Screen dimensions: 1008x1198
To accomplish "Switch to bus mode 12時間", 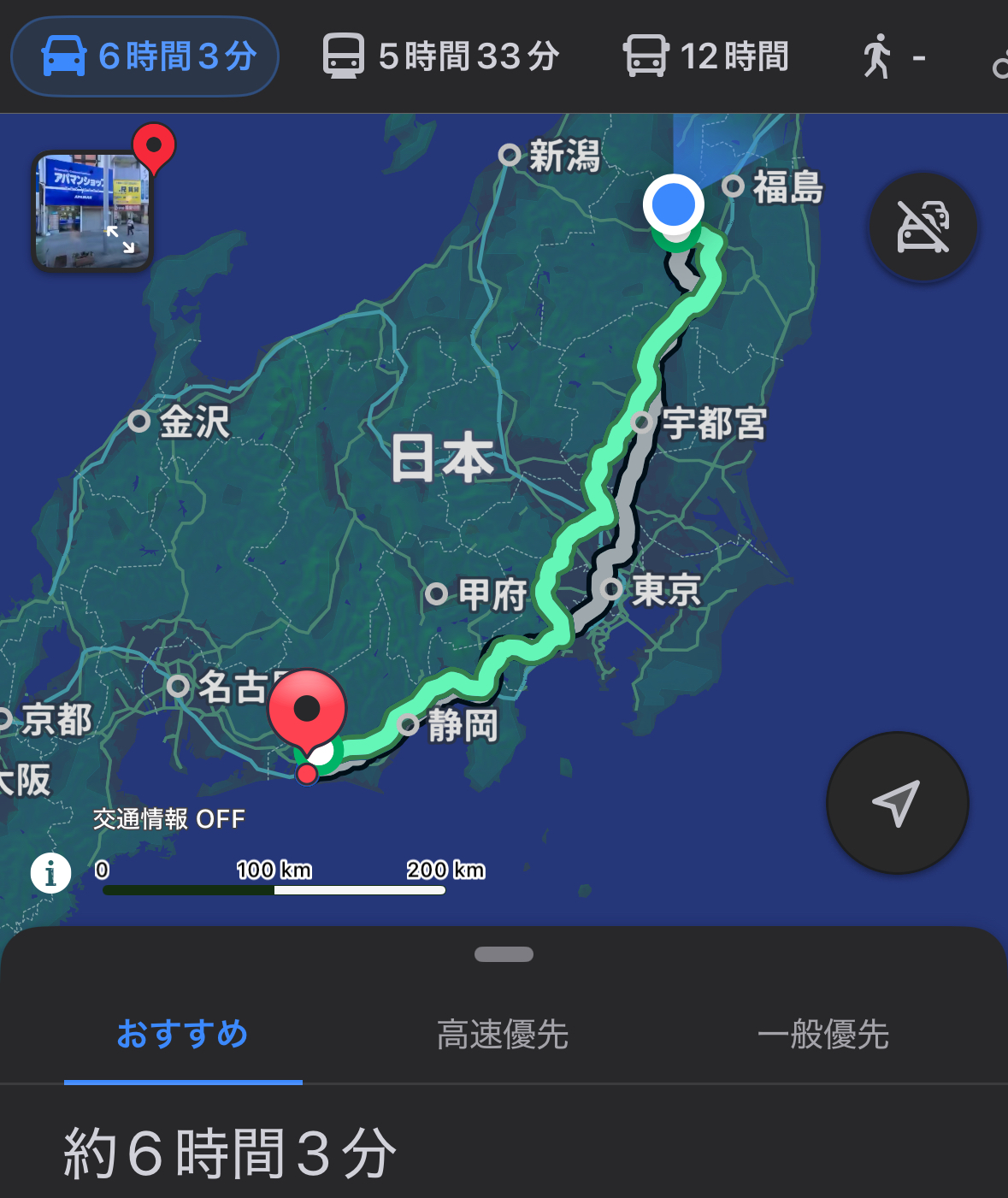I will tap(706, 56).
